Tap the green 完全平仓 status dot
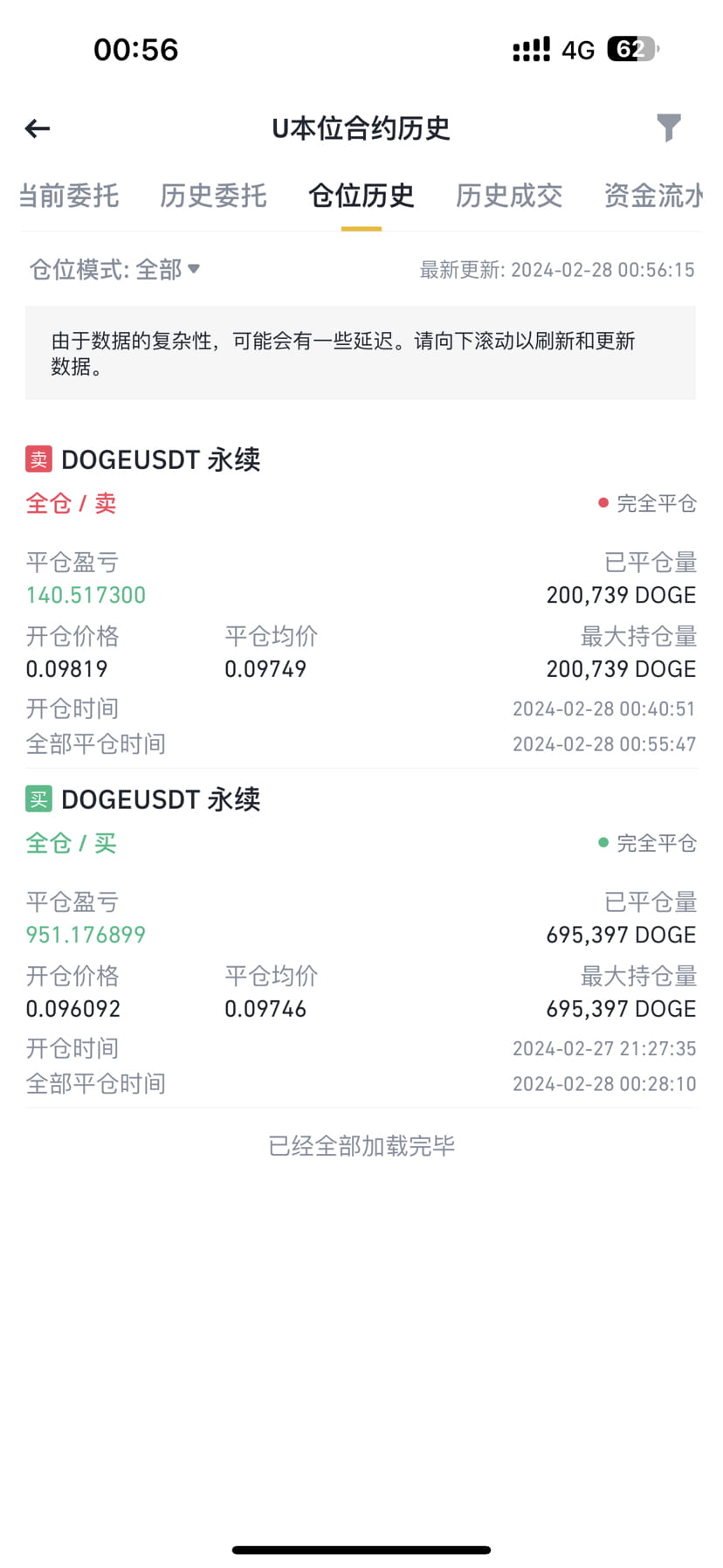This screenshot has height=1568, width=723. (601, 842)
